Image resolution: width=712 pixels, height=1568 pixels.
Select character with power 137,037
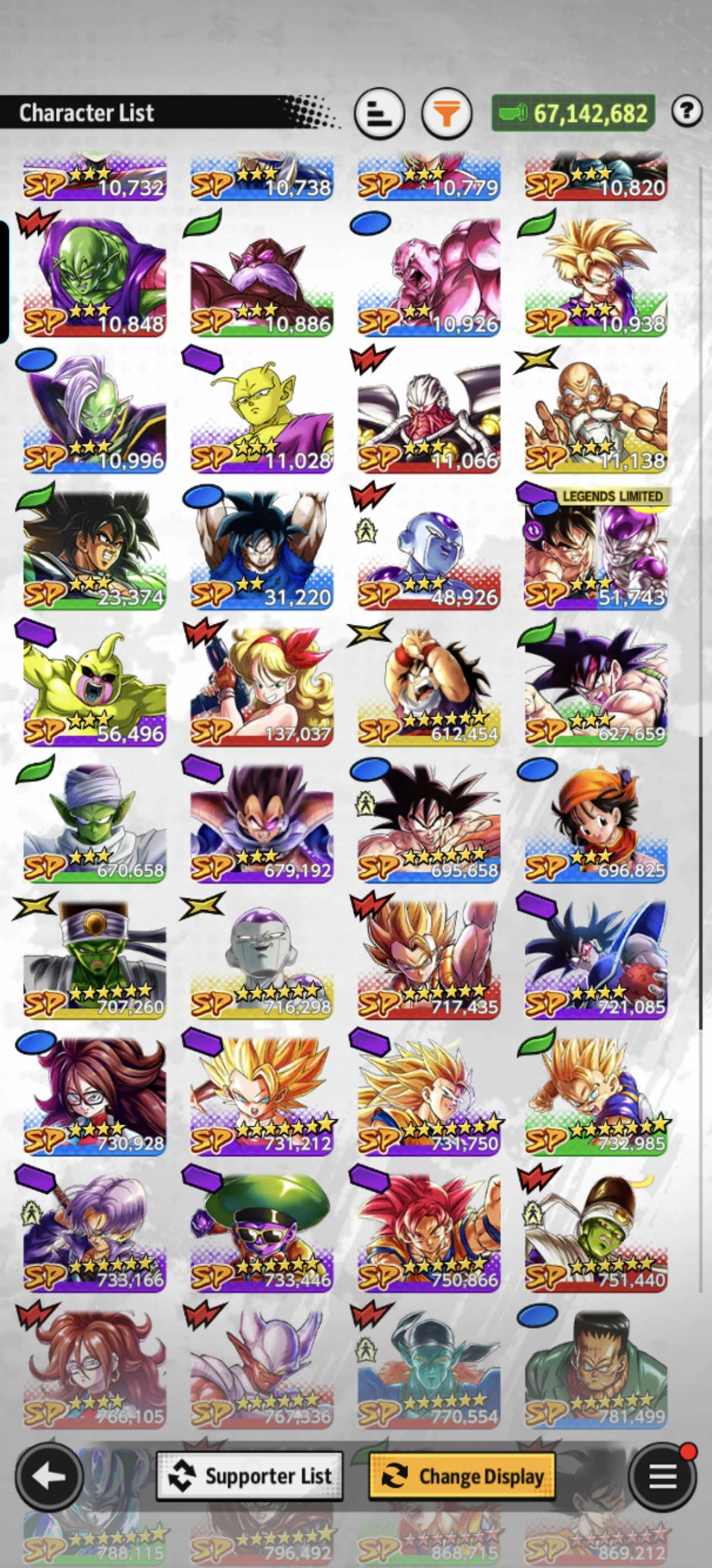click(x=261, y=687)
